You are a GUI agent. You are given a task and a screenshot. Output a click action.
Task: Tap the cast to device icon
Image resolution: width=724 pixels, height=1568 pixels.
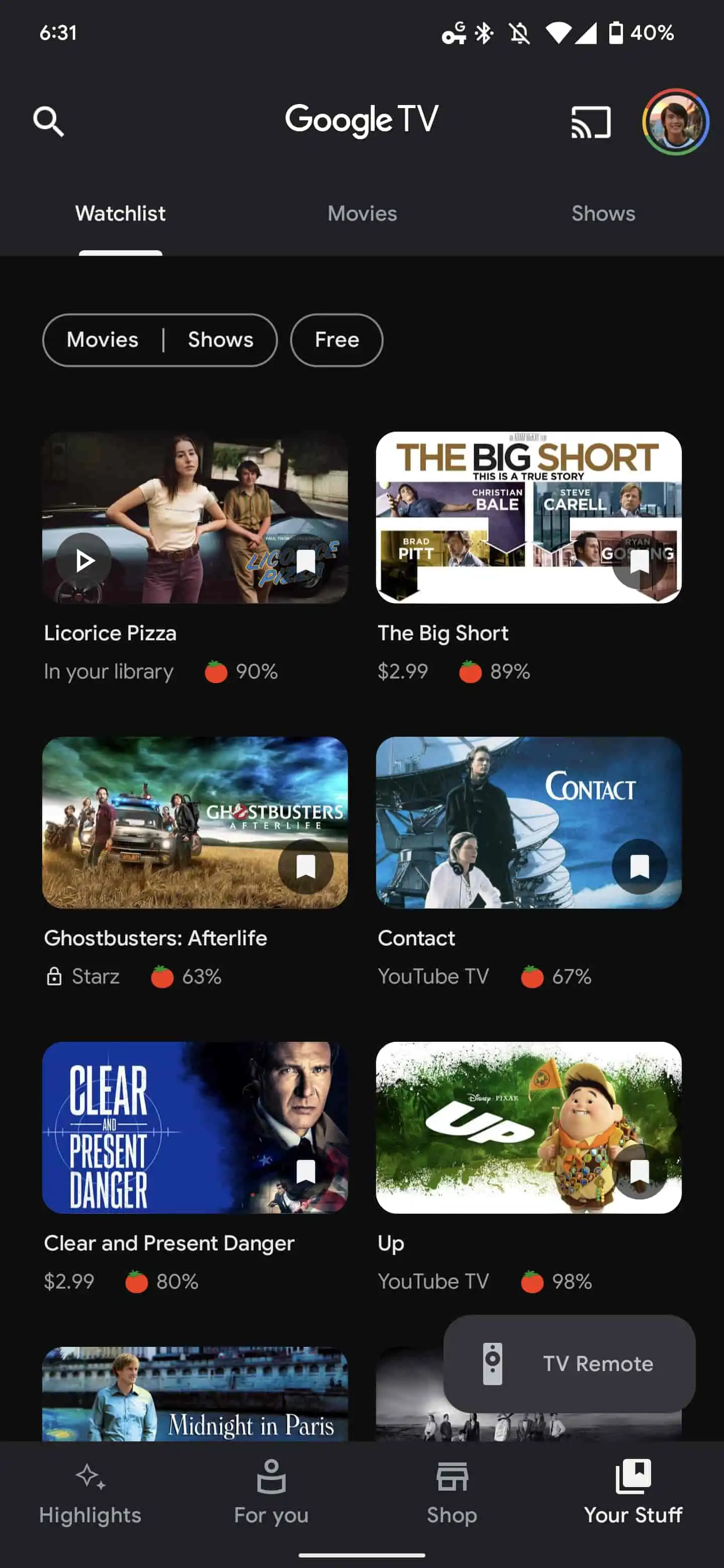coord(590,122)
